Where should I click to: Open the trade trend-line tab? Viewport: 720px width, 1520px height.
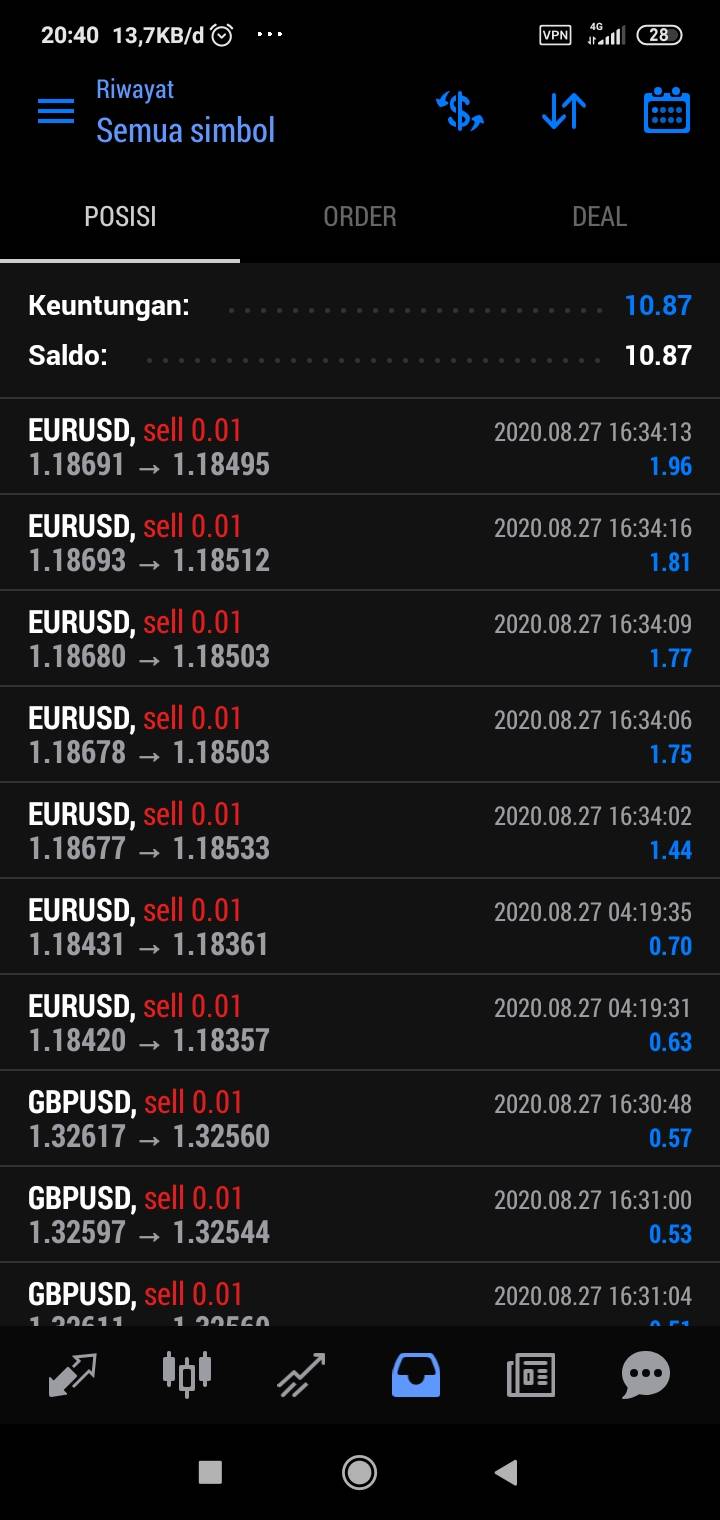(x=301, y=1375)
